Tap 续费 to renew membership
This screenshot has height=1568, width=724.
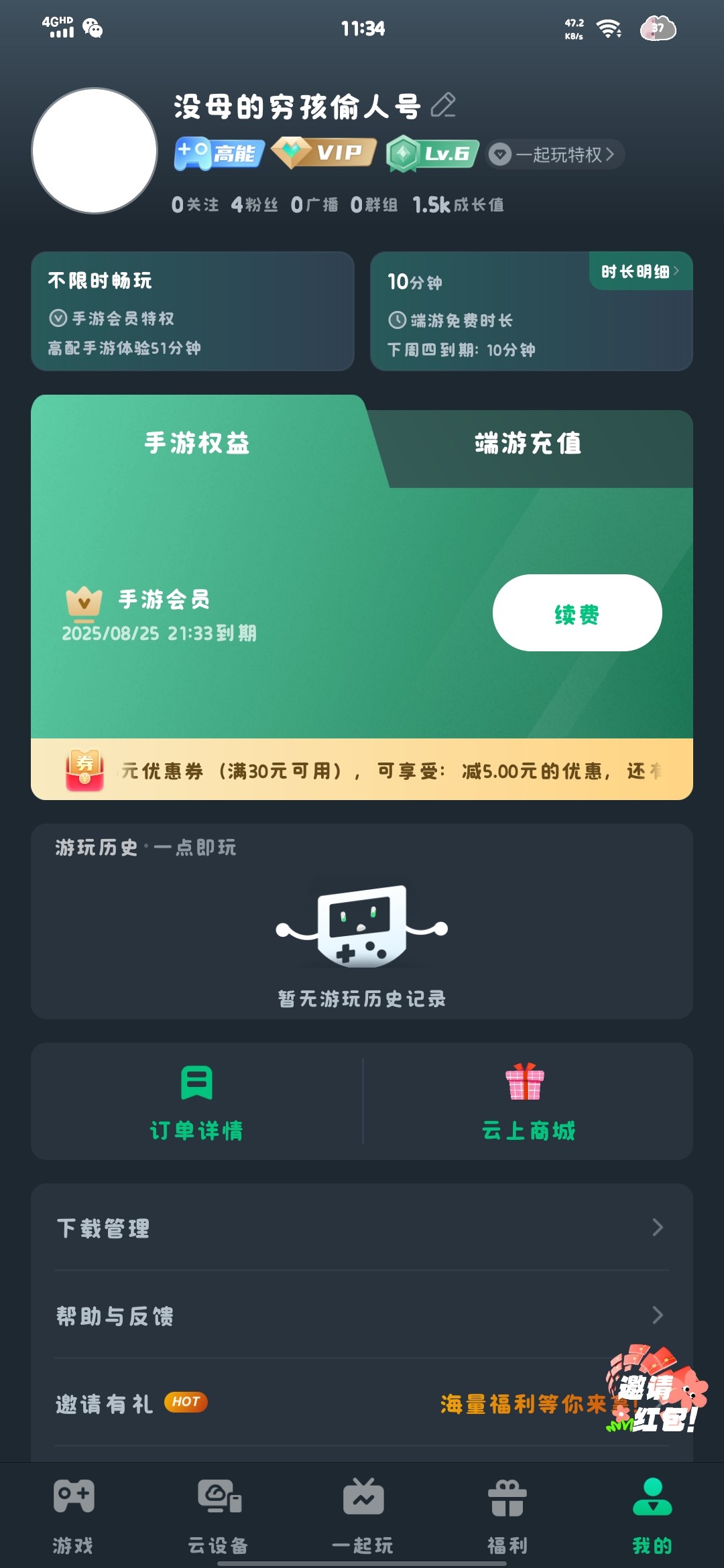577,613
